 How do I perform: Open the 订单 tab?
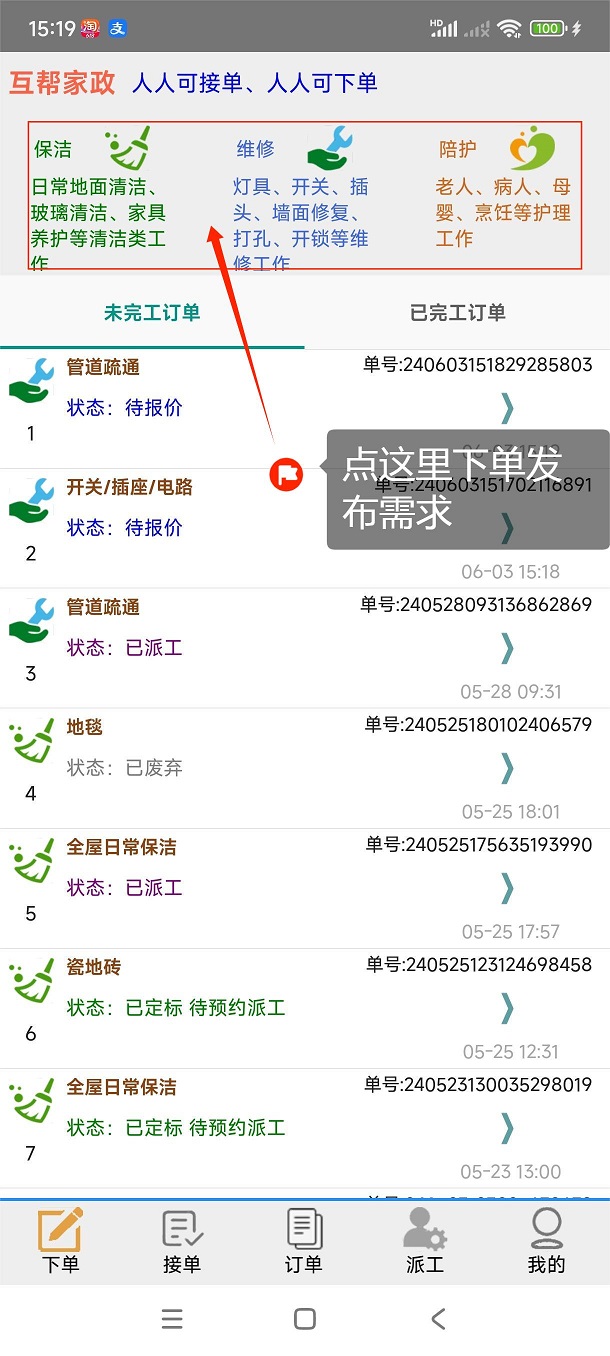304,1241
